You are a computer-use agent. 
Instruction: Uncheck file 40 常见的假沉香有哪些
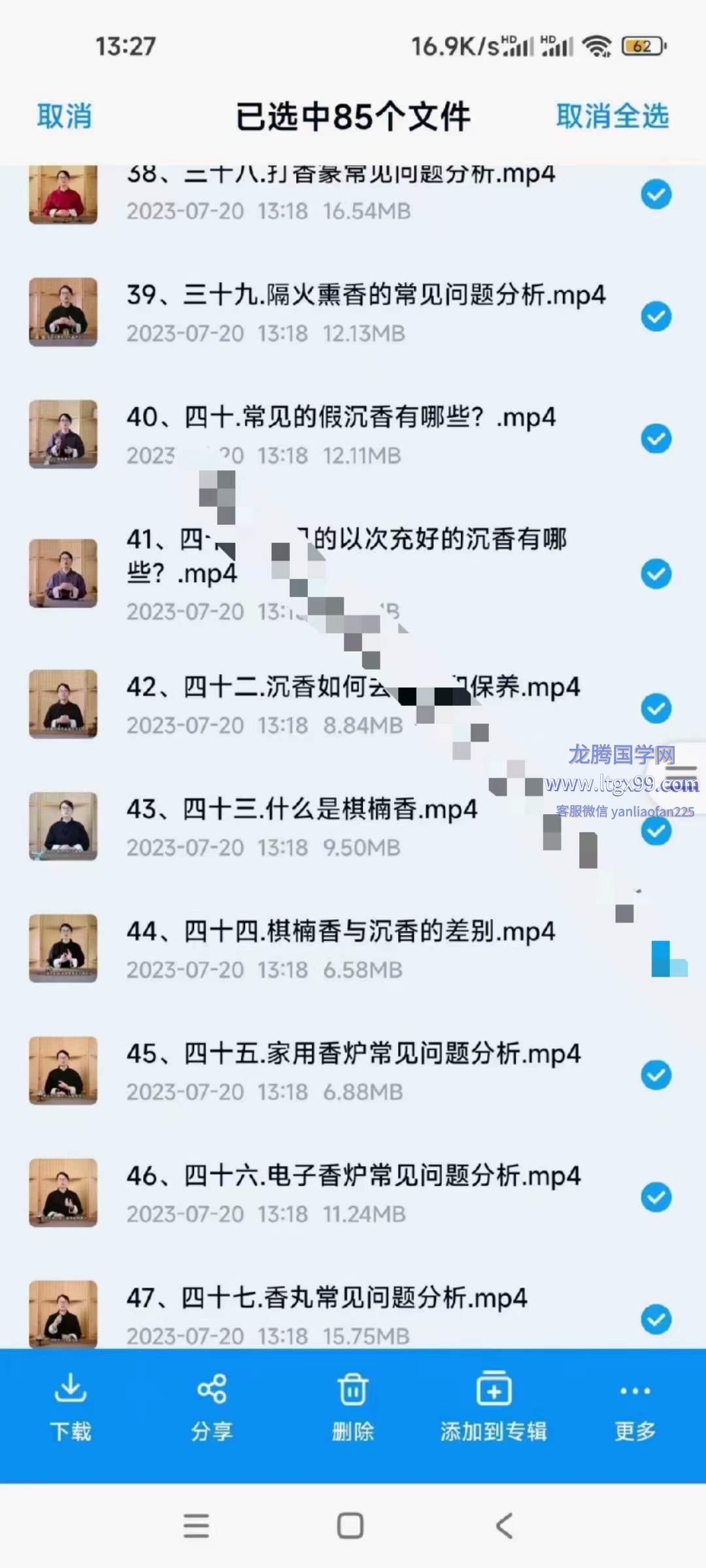pos(656,438)
